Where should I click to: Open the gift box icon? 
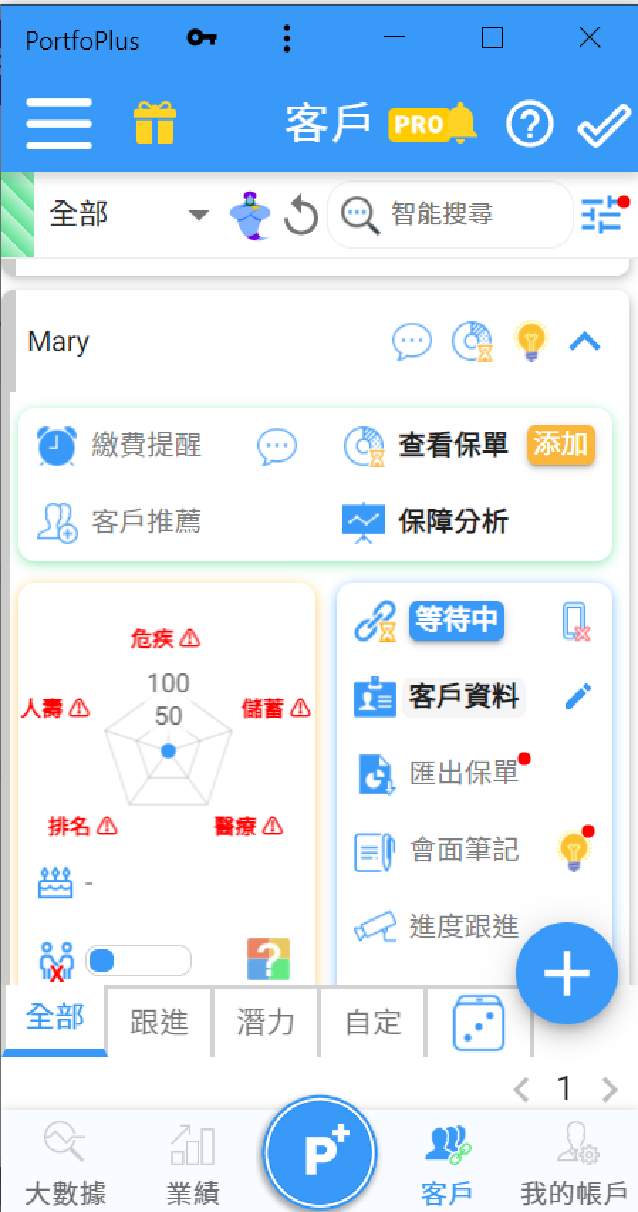click(x=155, y=124)
